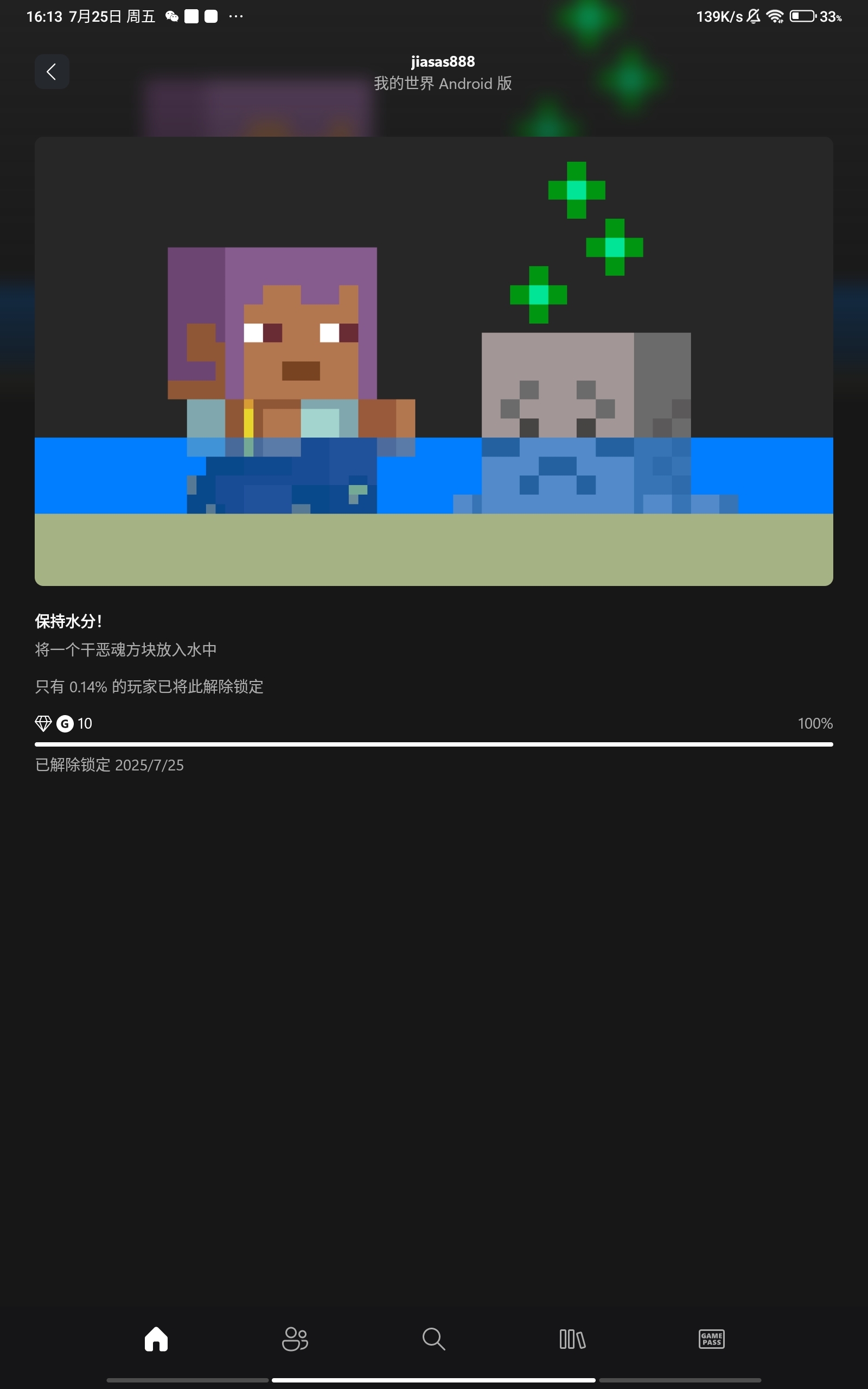Go back to the previous screen

click(x=52, y=72)
